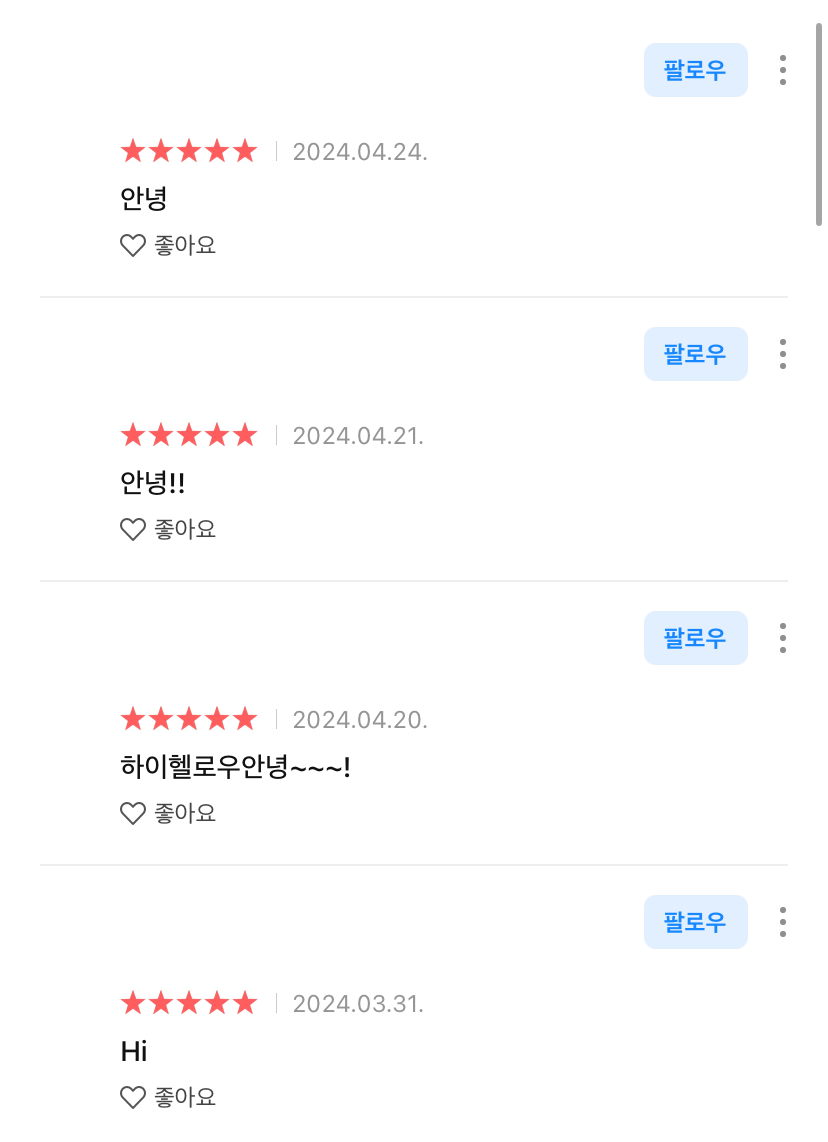Open the options menu on the 2024.04.24. review
This screenshot has width=828, height=1142.
[782, 70]
